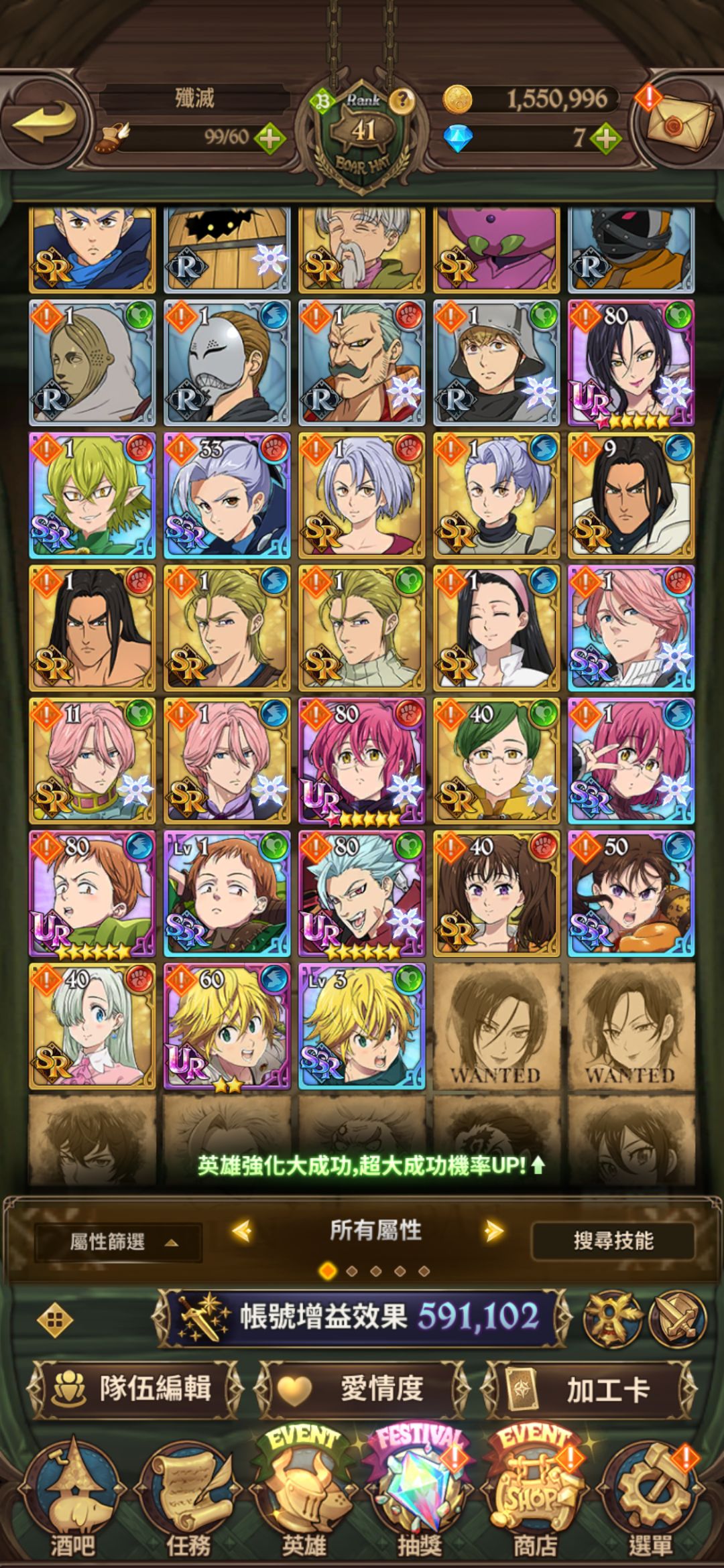Switch to the previous attribute with left arrow
This screenshot has width=724, height=1568.
point(242,1231)
